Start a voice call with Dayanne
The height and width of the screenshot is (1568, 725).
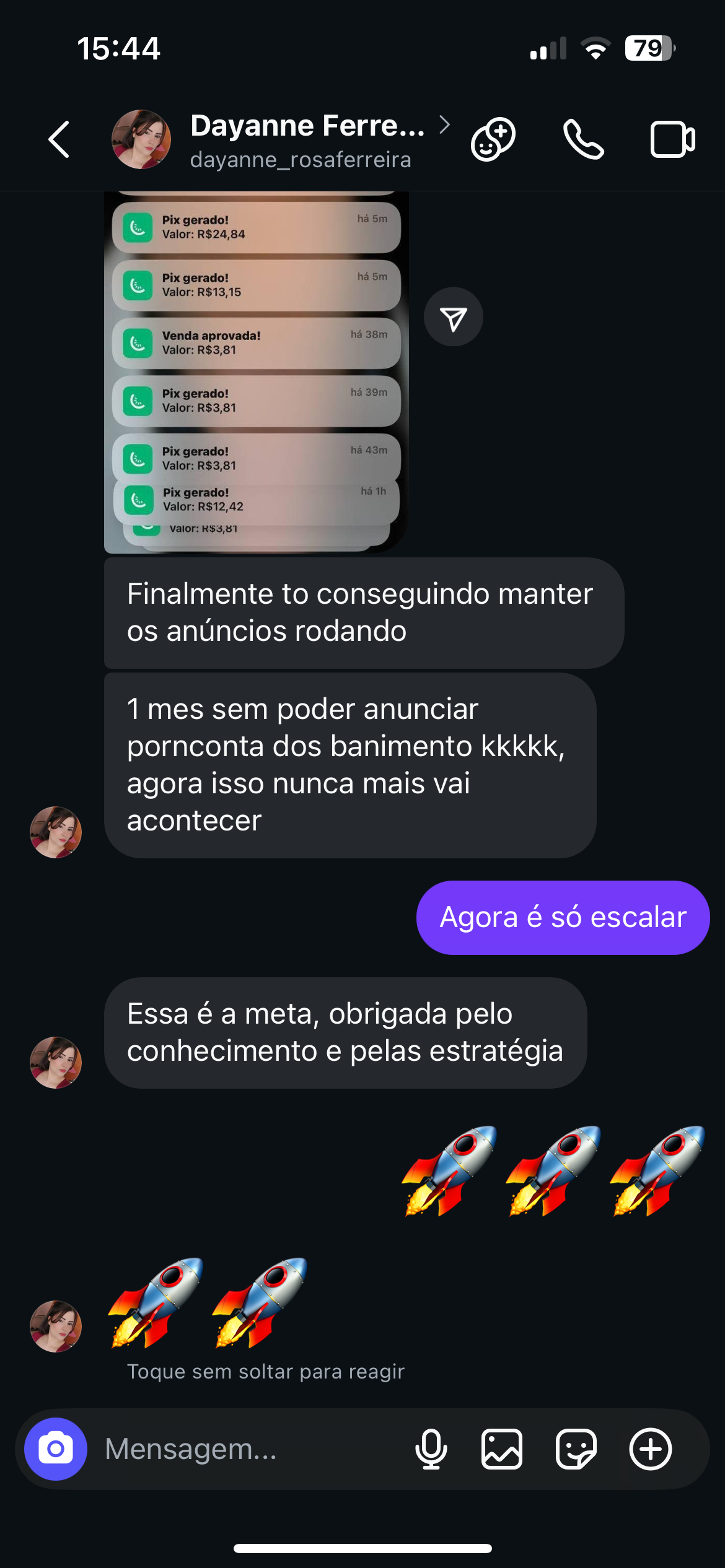coord(583,139)
